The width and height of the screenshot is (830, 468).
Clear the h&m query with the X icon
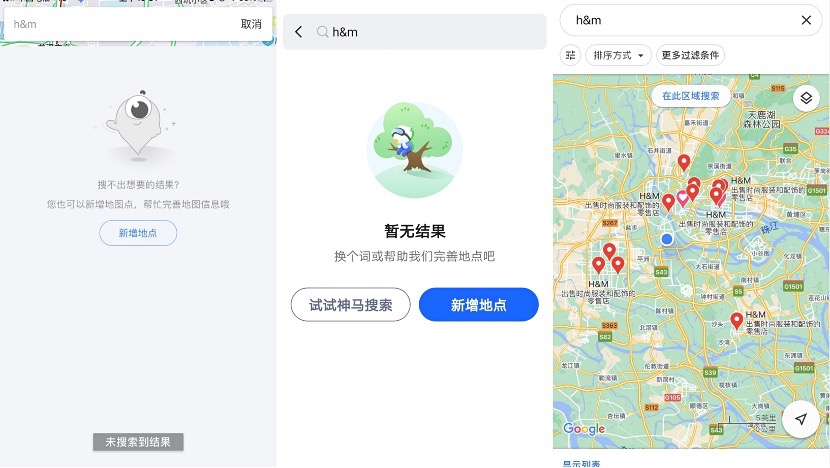pos(806,20)
